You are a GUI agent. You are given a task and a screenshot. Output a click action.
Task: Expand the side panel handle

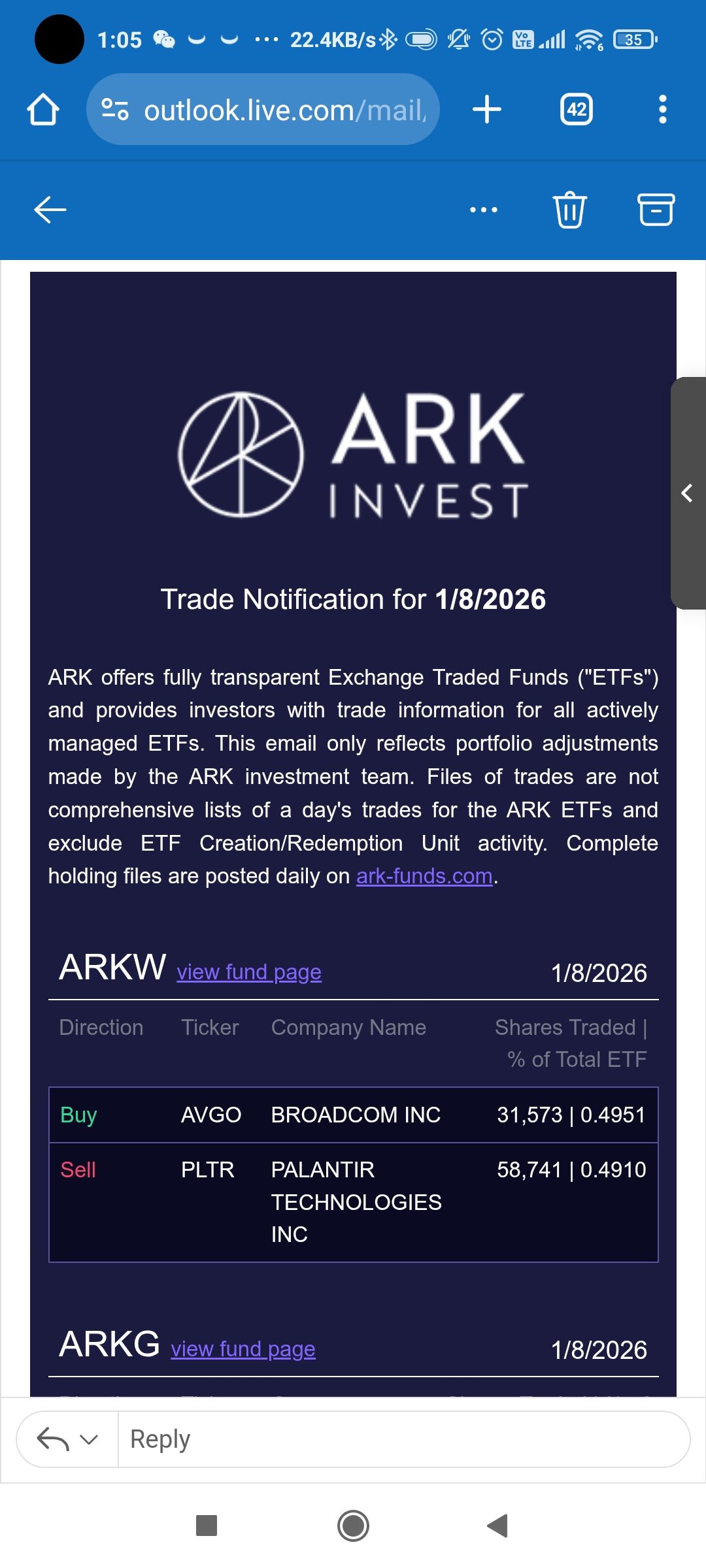(x=687, y=493)
